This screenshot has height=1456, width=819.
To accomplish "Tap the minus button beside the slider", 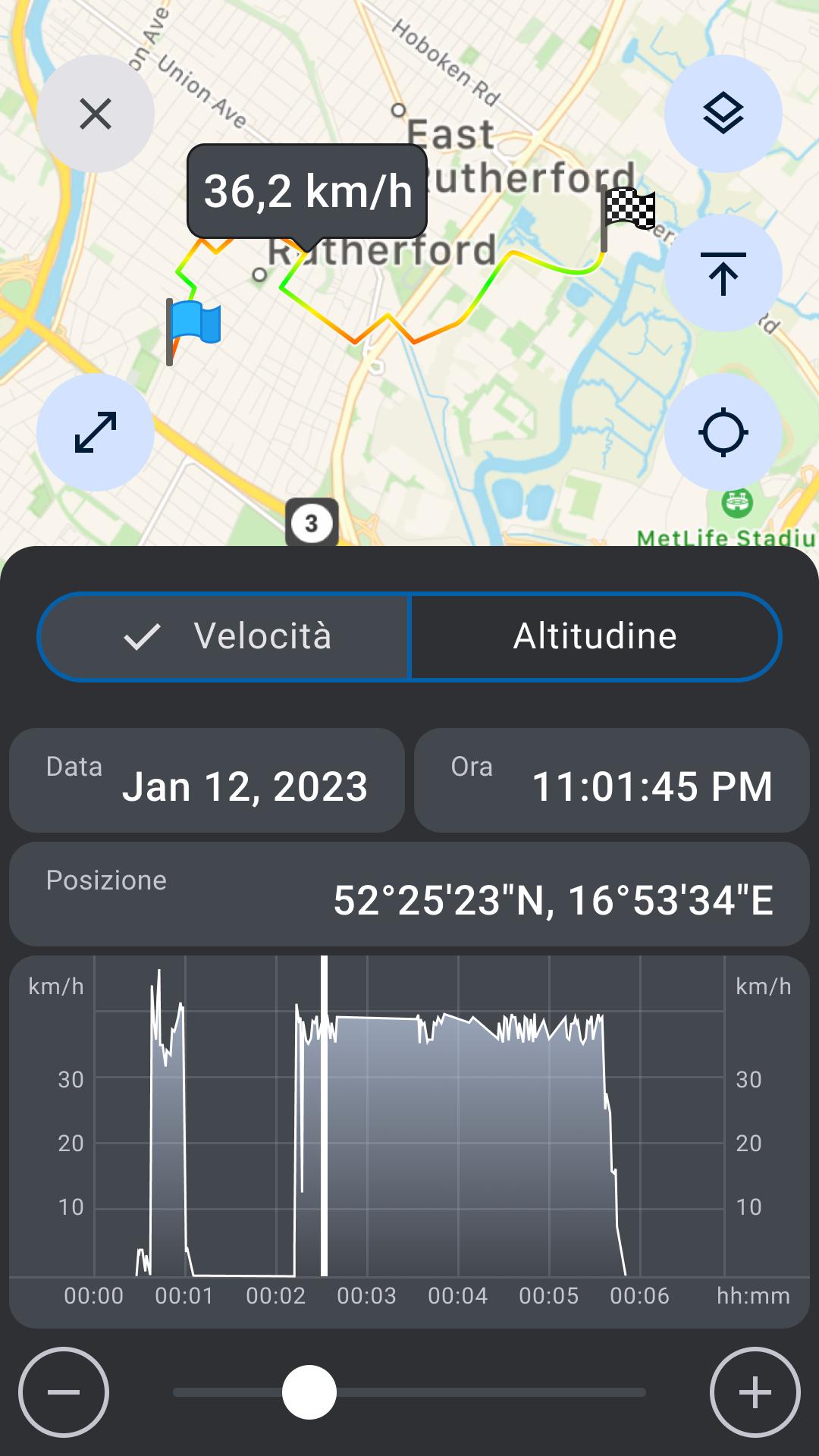I will pos(64,1392).
